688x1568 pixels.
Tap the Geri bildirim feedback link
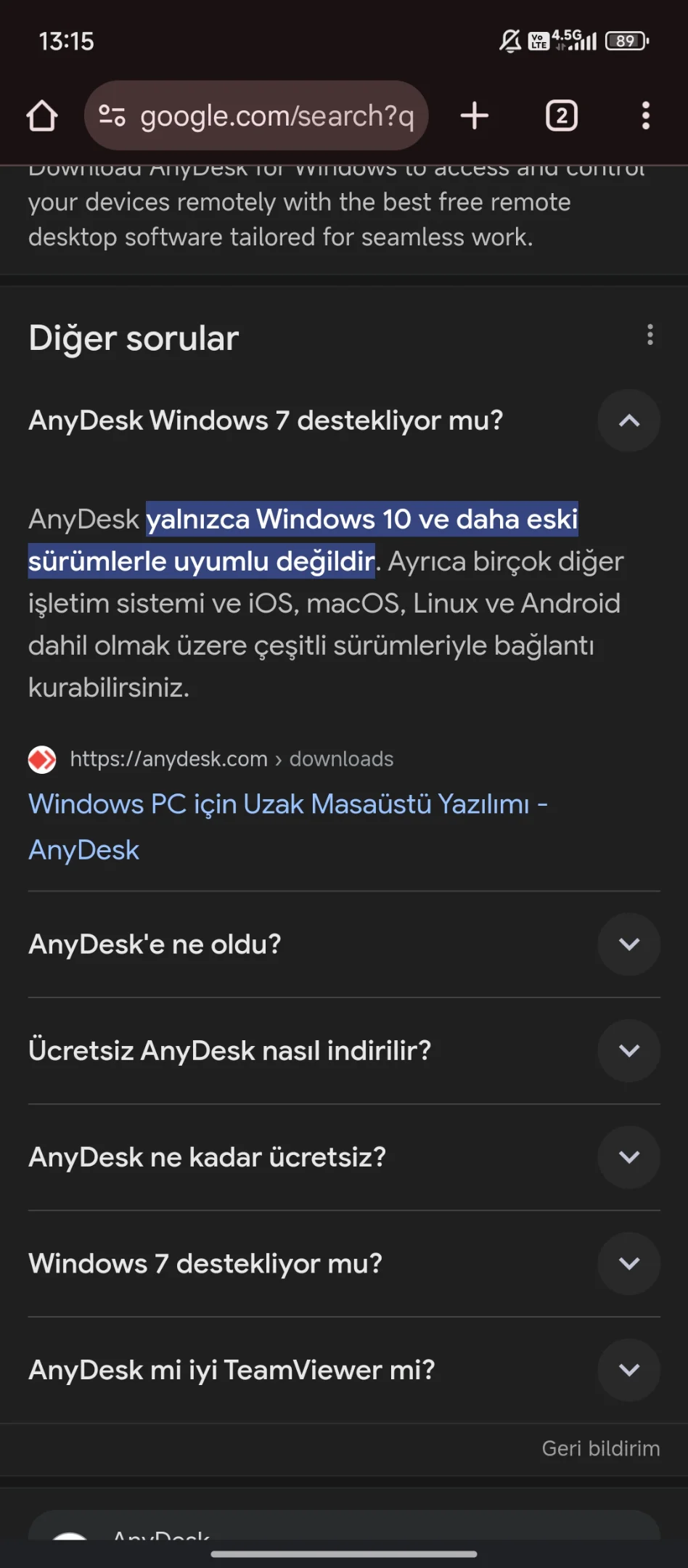pyautogui.click(x=601, y=1448)
